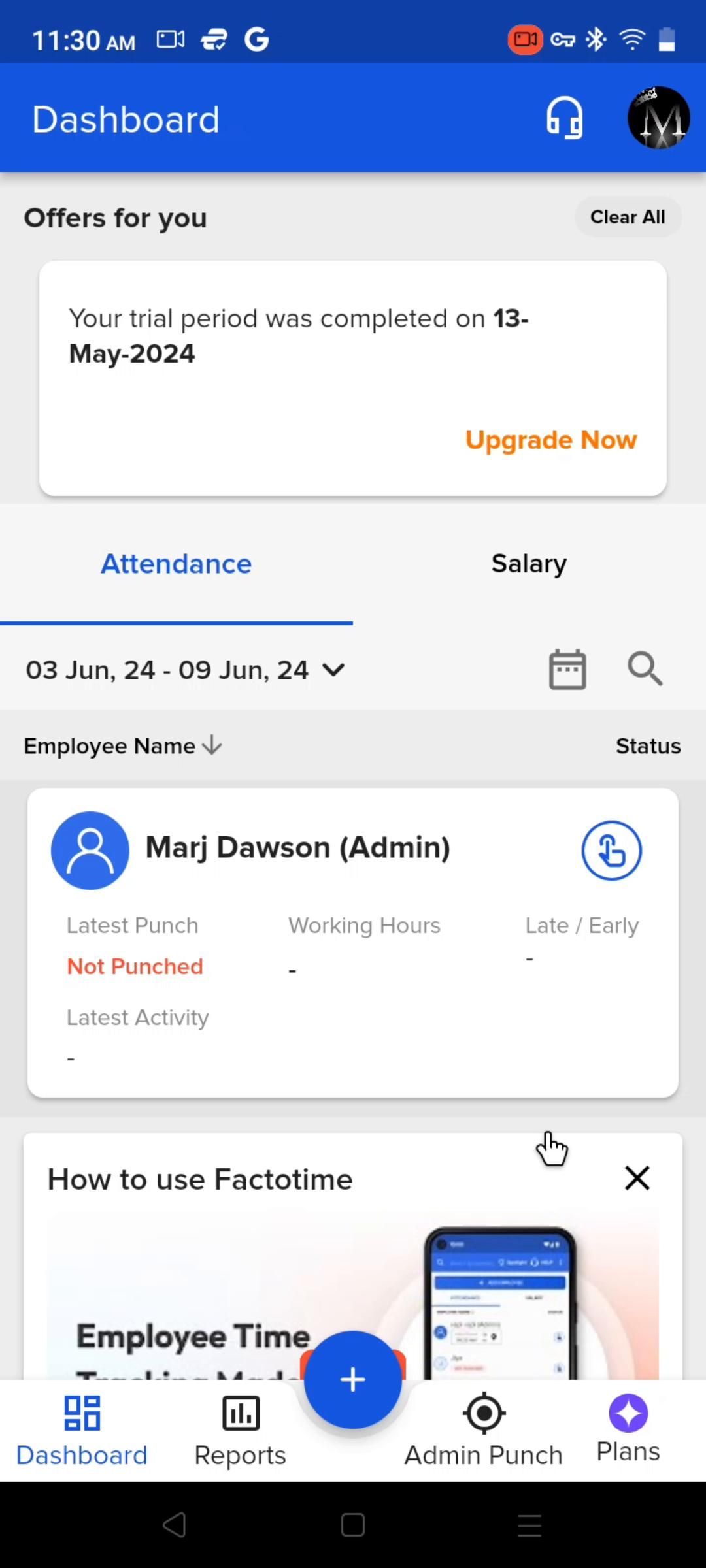Clear all offers
The width and height of the screenshot is (706, 1568).
coord(628,217)
